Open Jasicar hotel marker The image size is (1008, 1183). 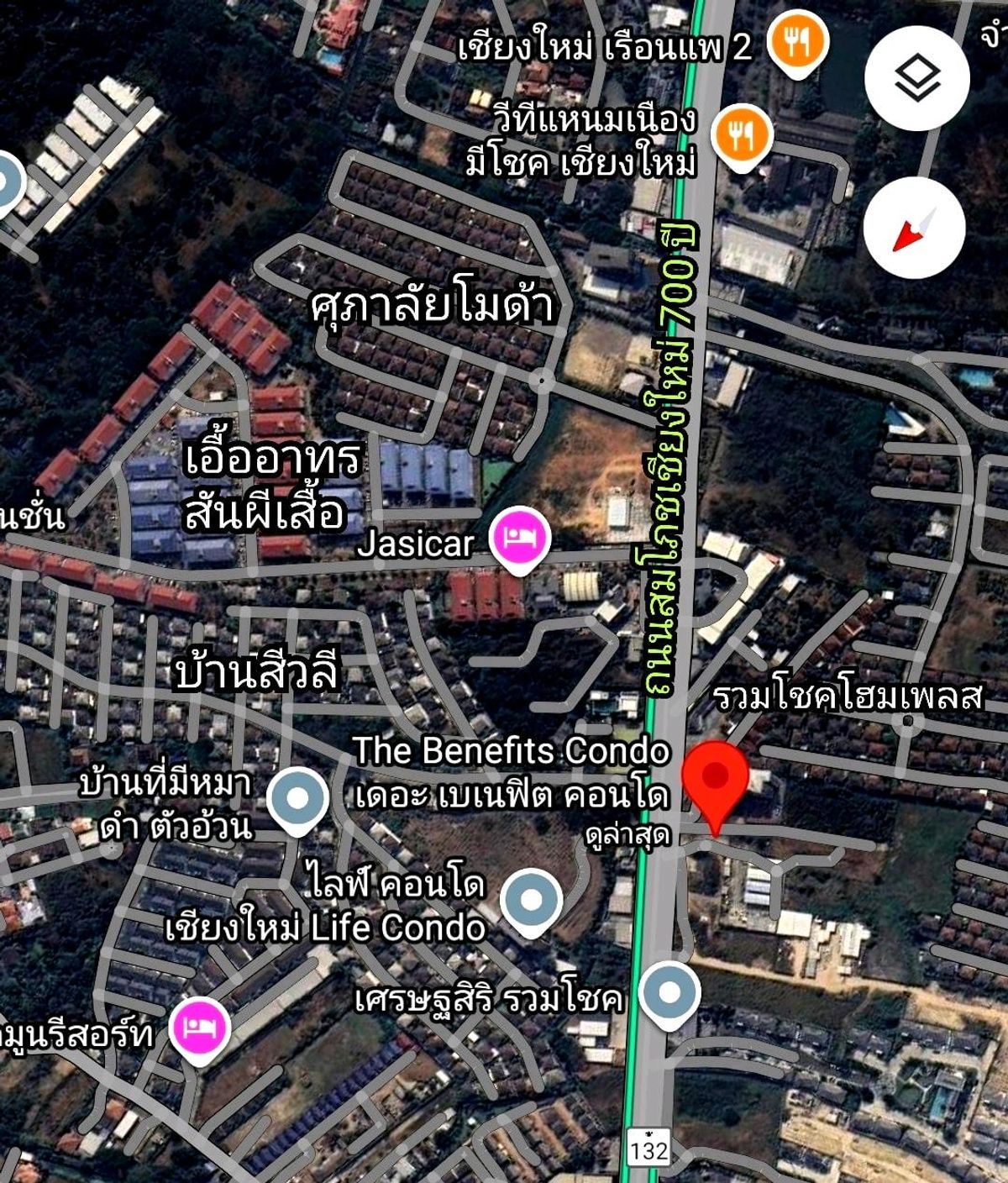pyautogui.click(x=520, y=537)
